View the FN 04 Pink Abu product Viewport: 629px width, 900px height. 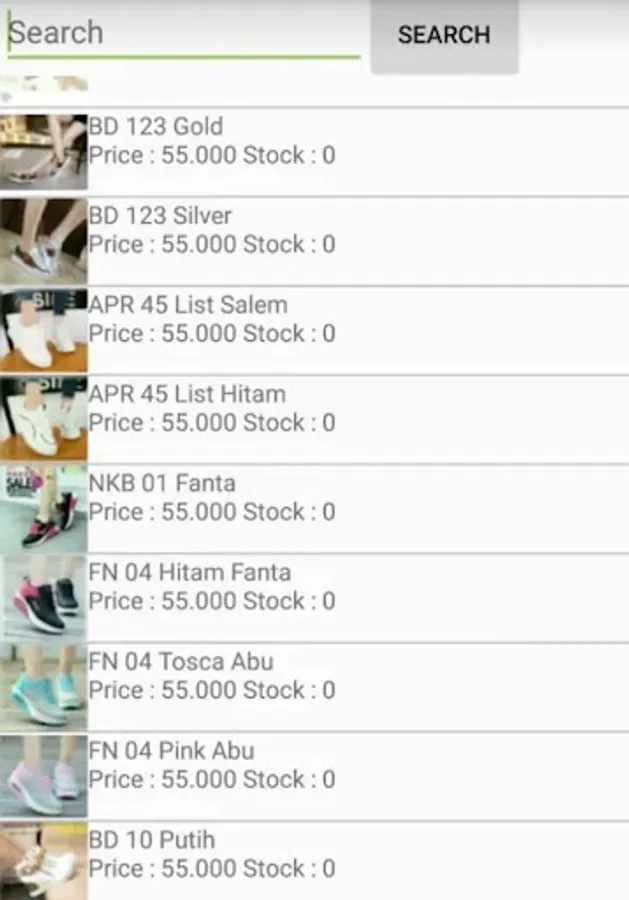tap(314, 764)
